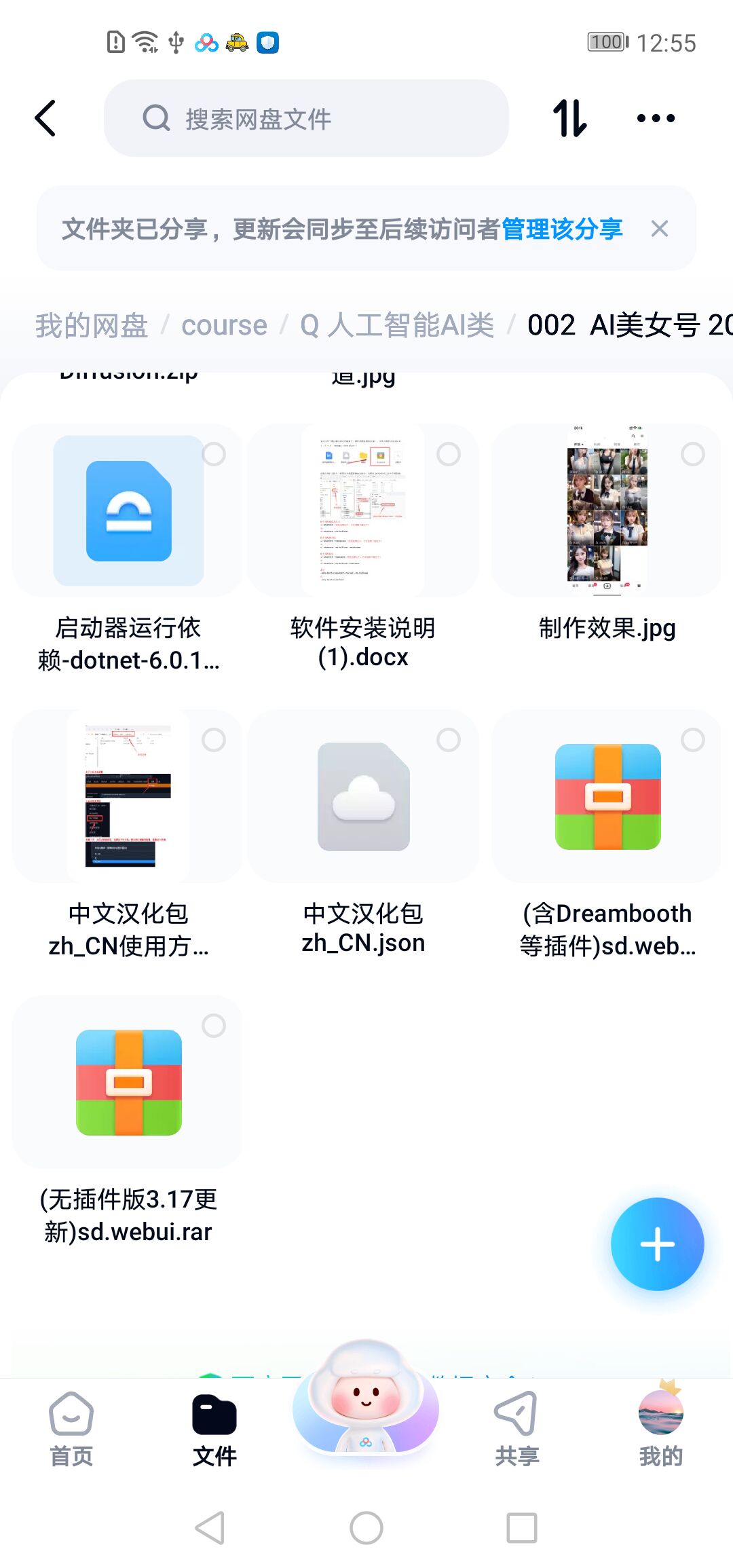The width and height of the screenshot is (733, 1568).
Task: Open the 搜索网盘文件 search box
Action: coord(305,119)
